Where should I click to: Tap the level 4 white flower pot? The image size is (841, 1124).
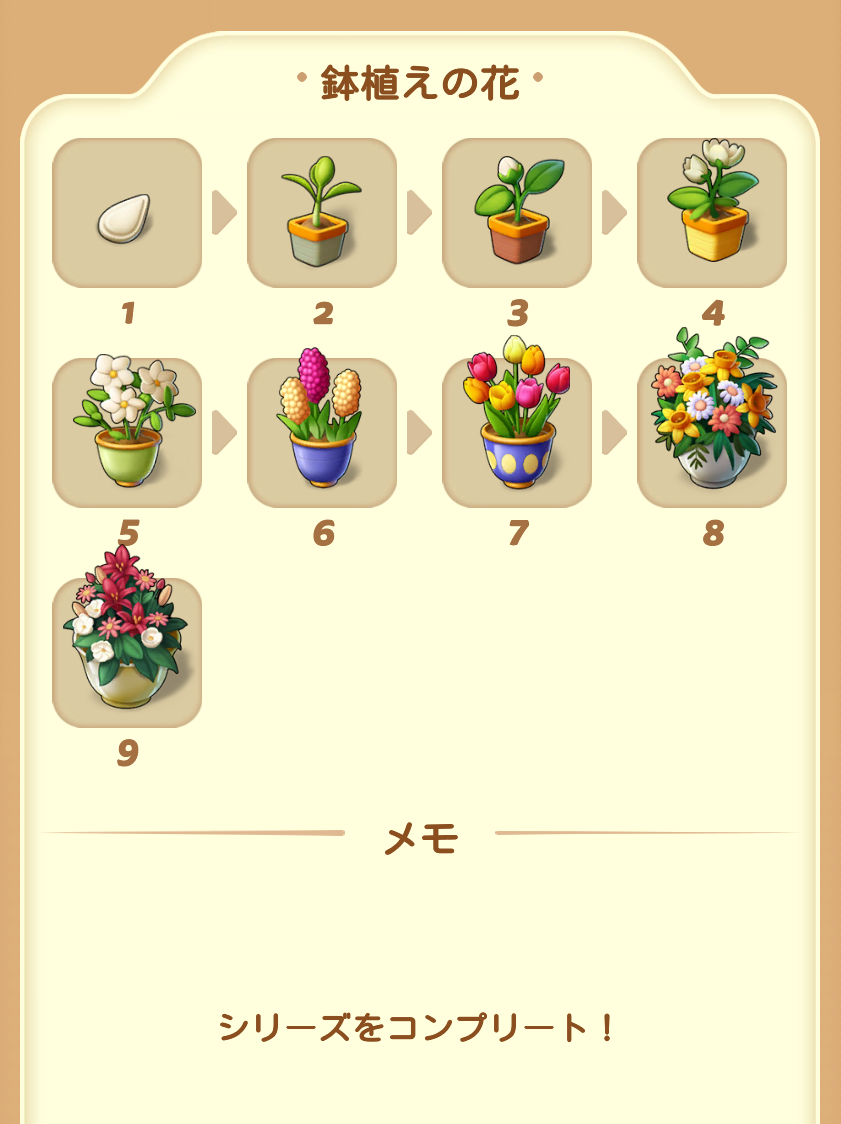click(x=712, y=213)
